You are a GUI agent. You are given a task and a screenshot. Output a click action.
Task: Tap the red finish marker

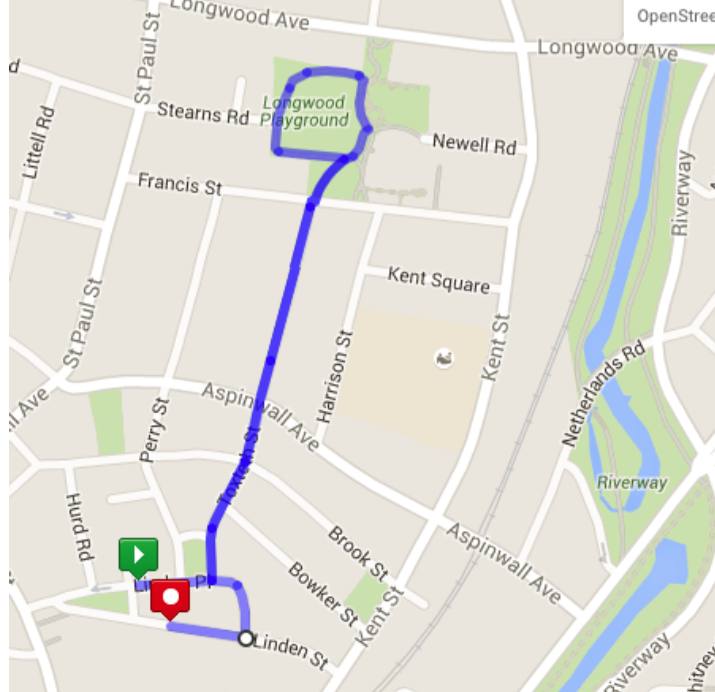click(171, 597)
